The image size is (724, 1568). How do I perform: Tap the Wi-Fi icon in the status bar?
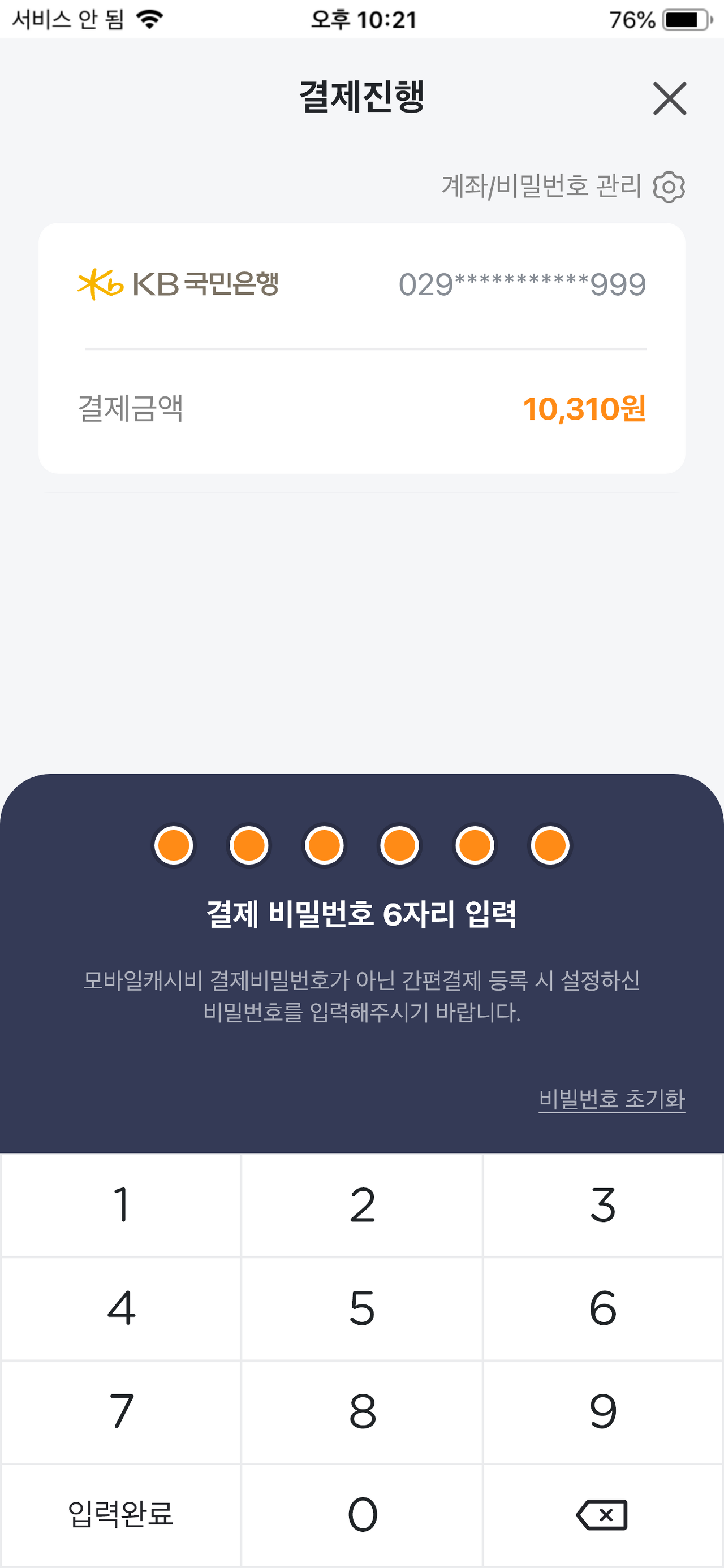point(150,18)
